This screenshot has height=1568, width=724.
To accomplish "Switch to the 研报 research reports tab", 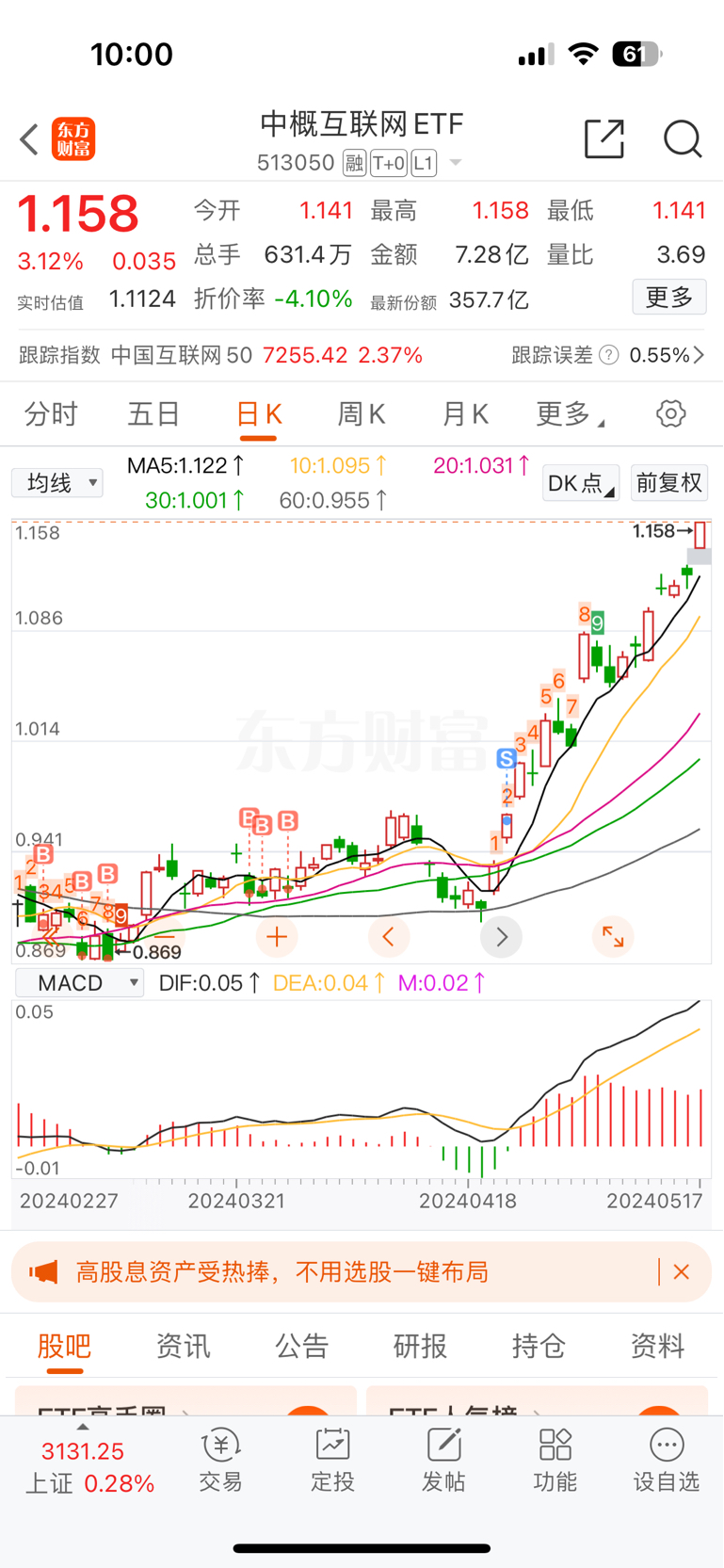I will [421, 1346].
